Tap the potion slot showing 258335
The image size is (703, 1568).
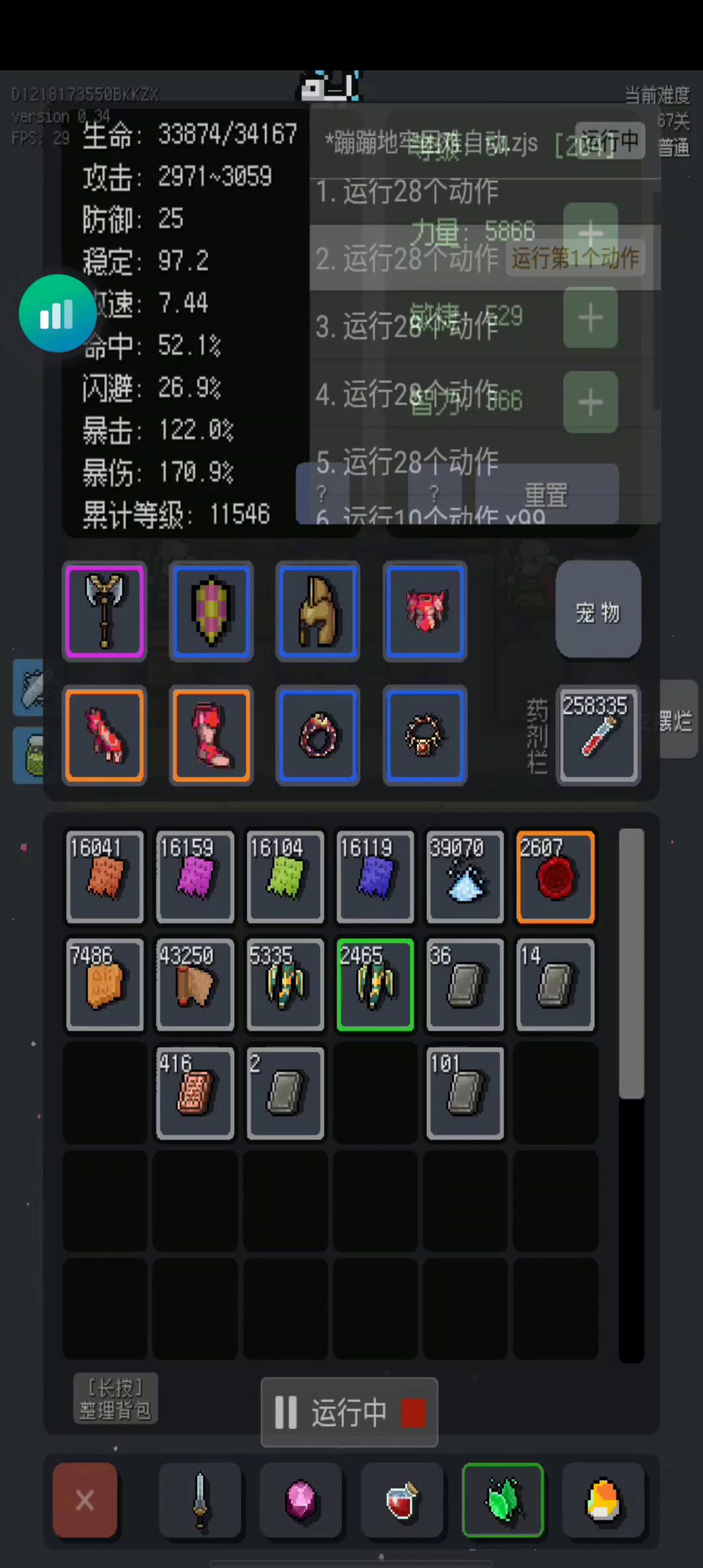point(598,735)
